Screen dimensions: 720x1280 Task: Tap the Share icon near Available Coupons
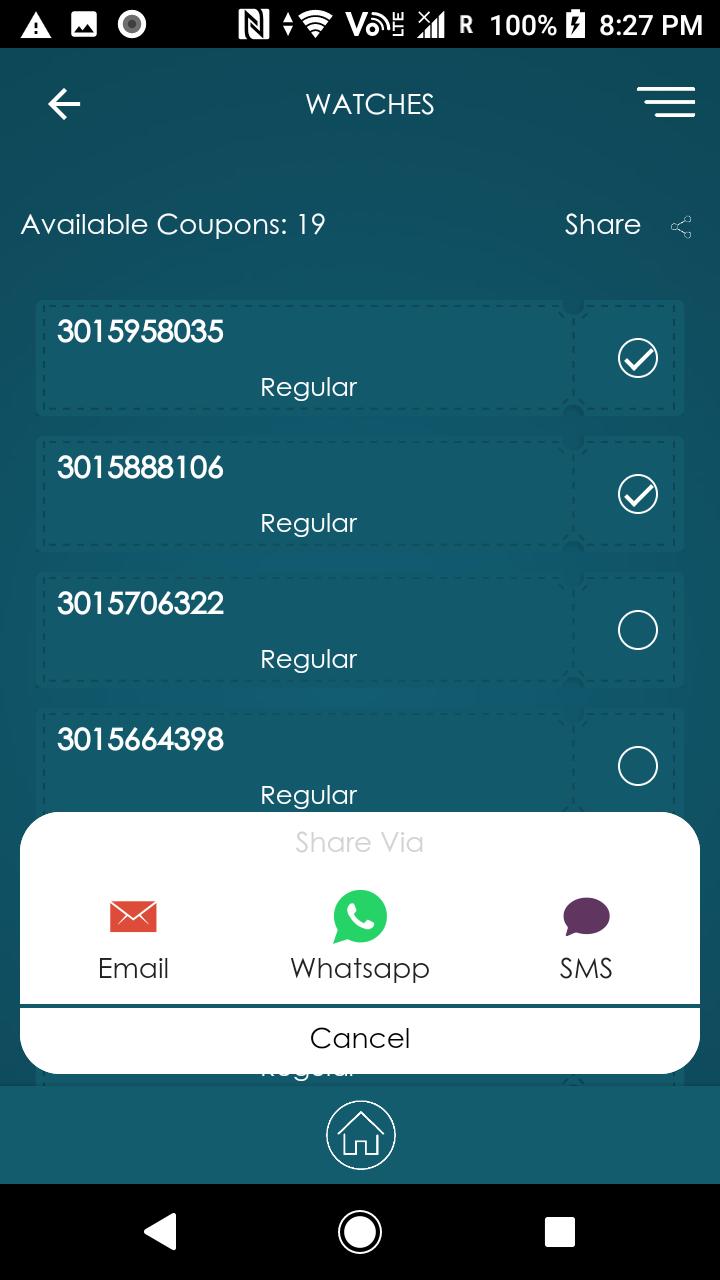[681, 227]
